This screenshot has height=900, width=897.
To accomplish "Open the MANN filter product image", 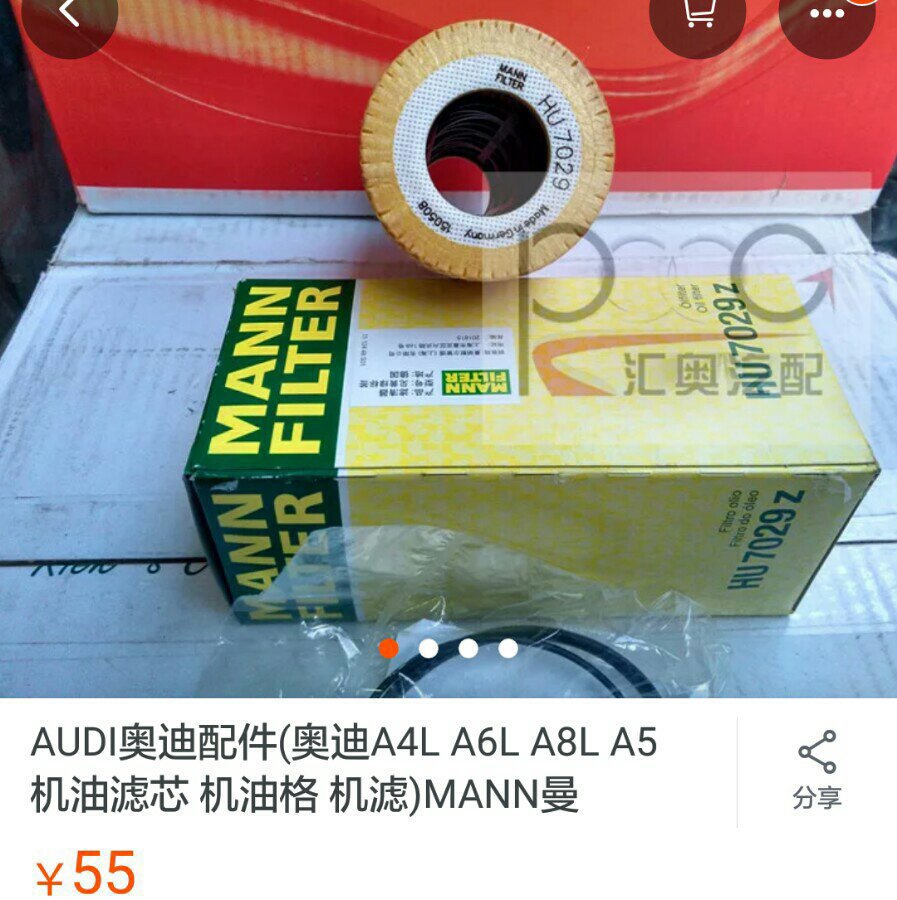I will pos(448,380).
